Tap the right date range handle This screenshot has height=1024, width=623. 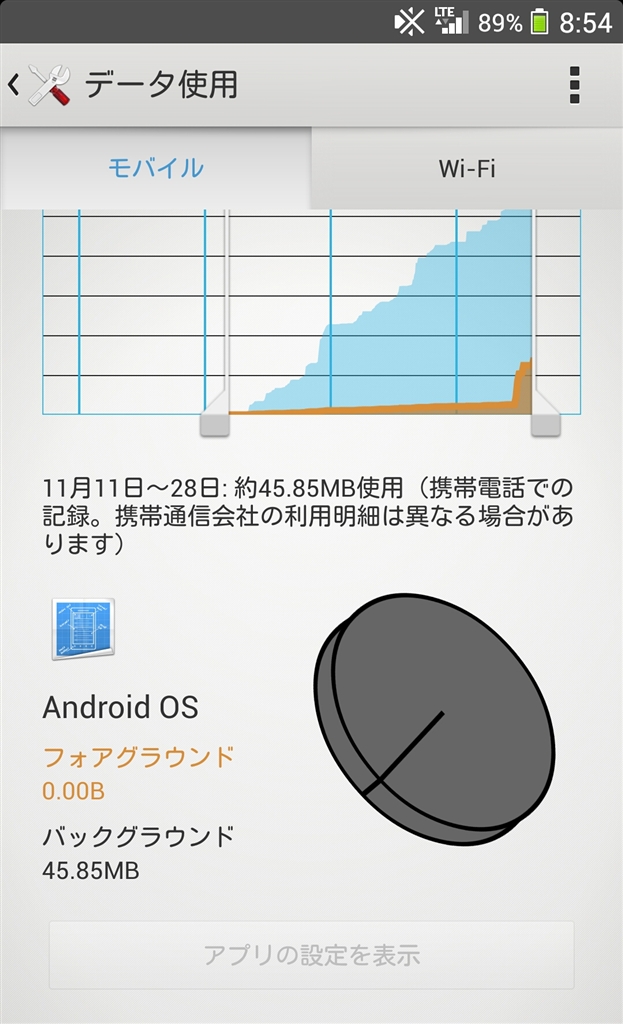pyautogui.click(x=545, y=423)
